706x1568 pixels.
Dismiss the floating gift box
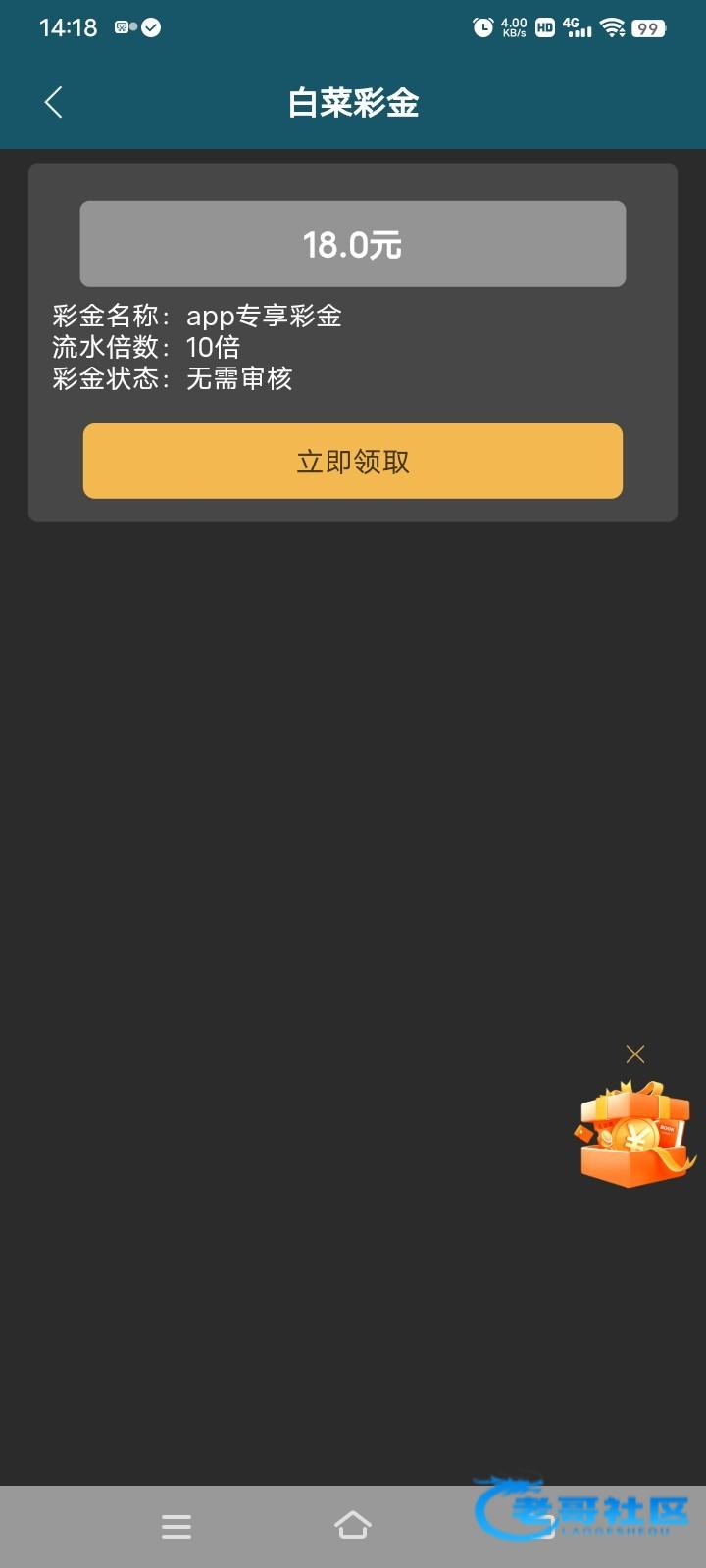coord(635,1054)
